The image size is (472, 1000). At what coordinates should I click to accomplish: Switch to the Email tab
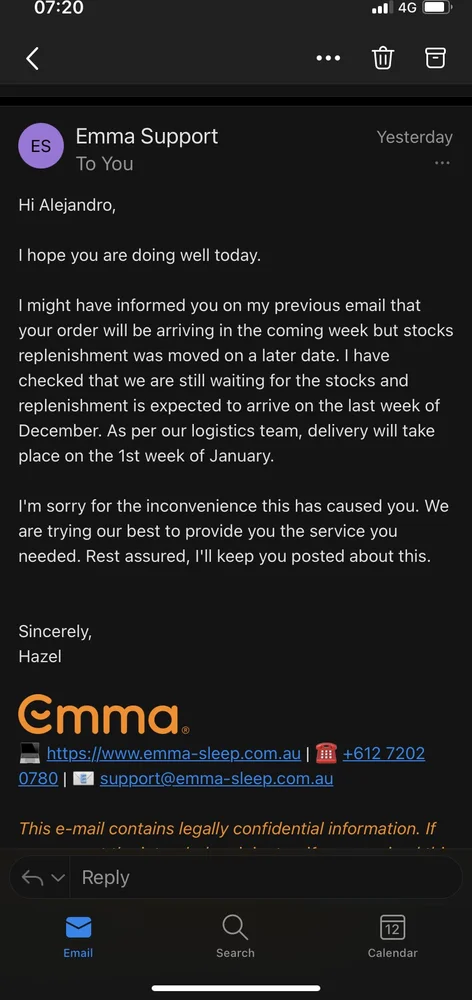[x=78, y=936]
